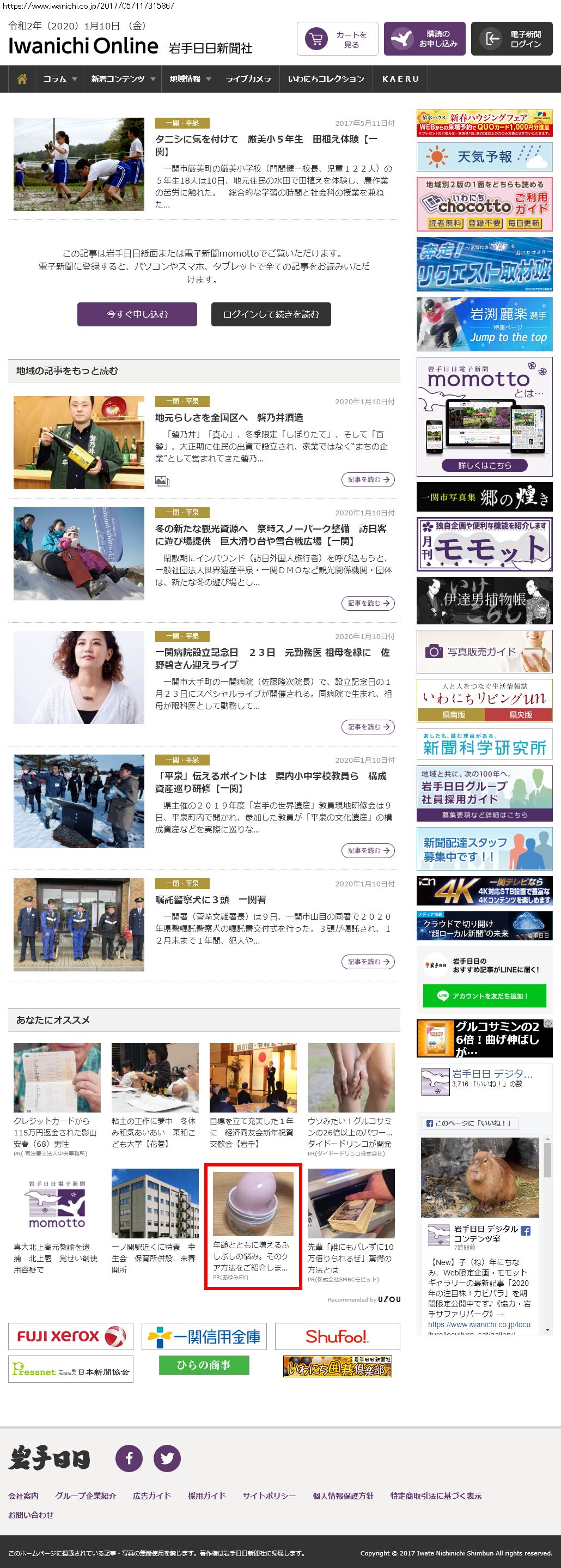Open momotto 詳しくはこちら banner
This screenshot has width=561, height=1568.
pyautogui.click(x=484, y=465)
